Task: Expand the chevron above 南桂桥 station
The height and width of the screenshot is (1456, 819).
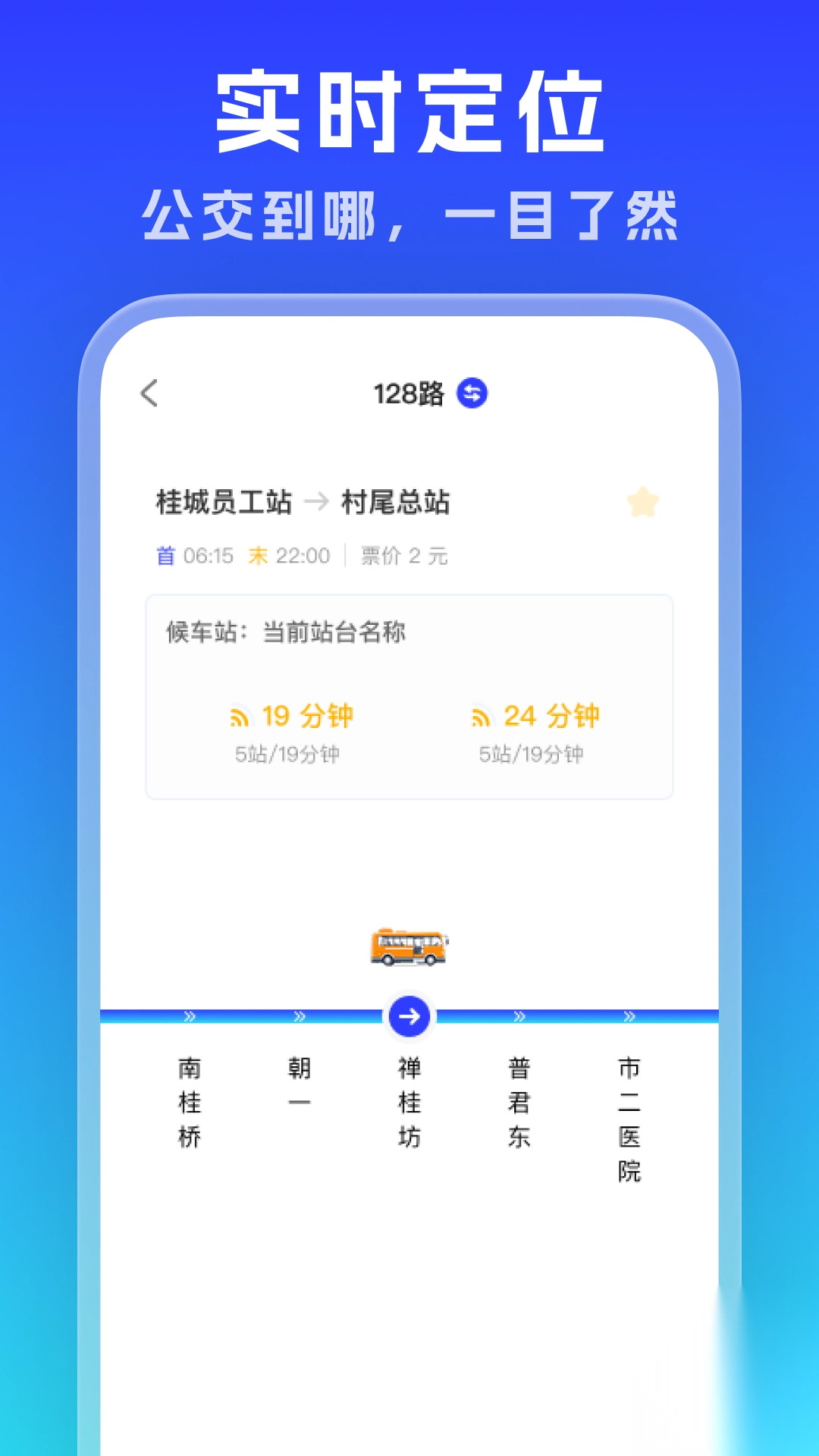Action: 188,1015
